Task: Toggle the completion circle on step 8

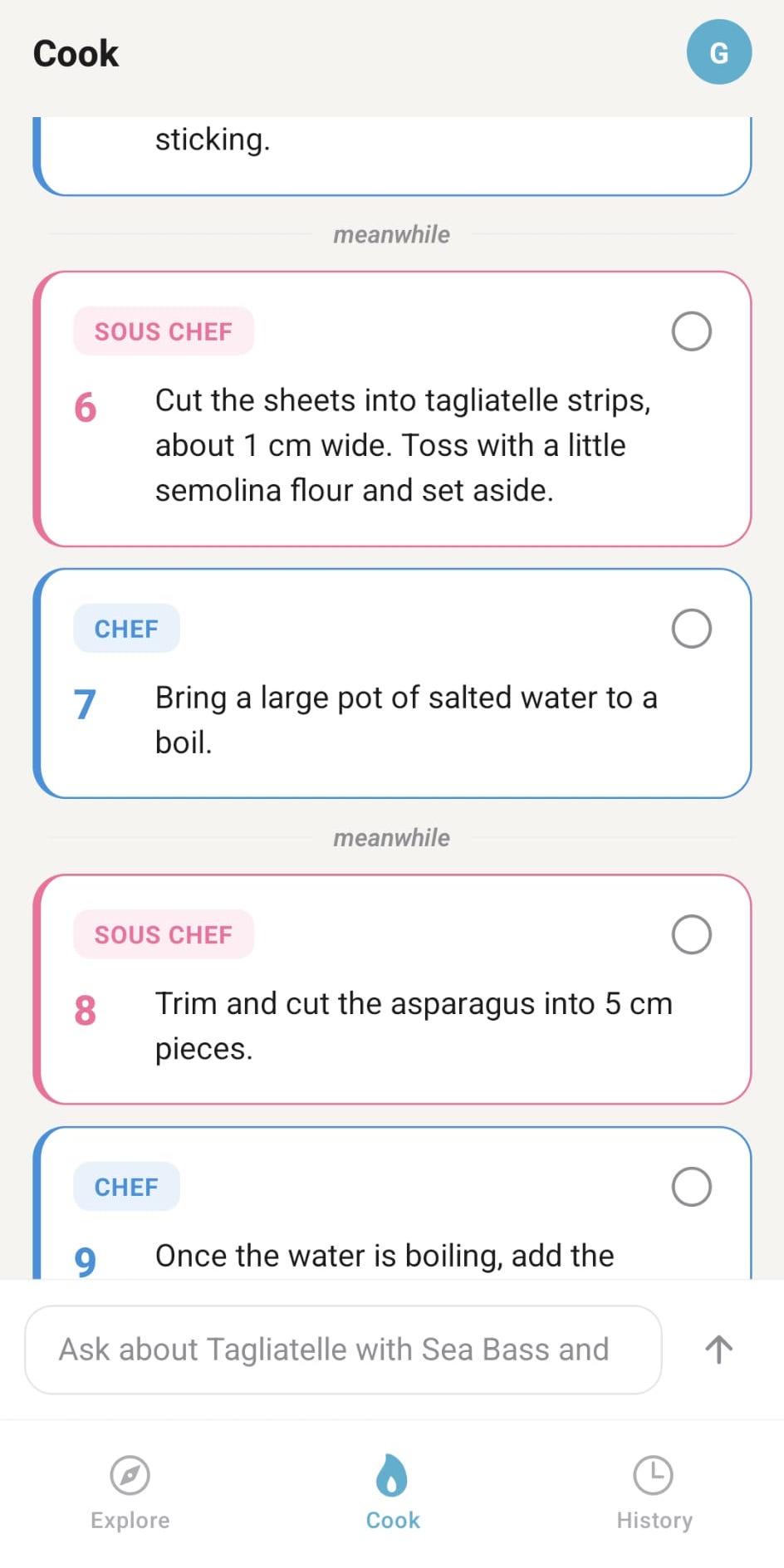Action: (691, 933)
